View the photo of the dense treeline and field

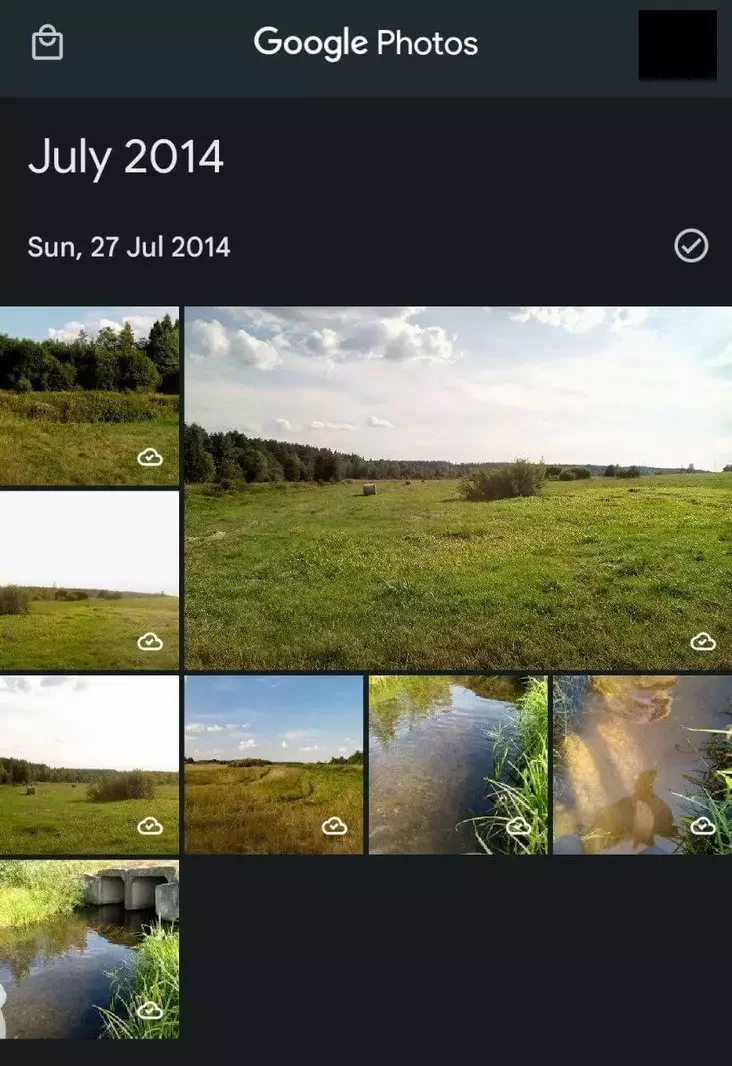tap(89, 396)
